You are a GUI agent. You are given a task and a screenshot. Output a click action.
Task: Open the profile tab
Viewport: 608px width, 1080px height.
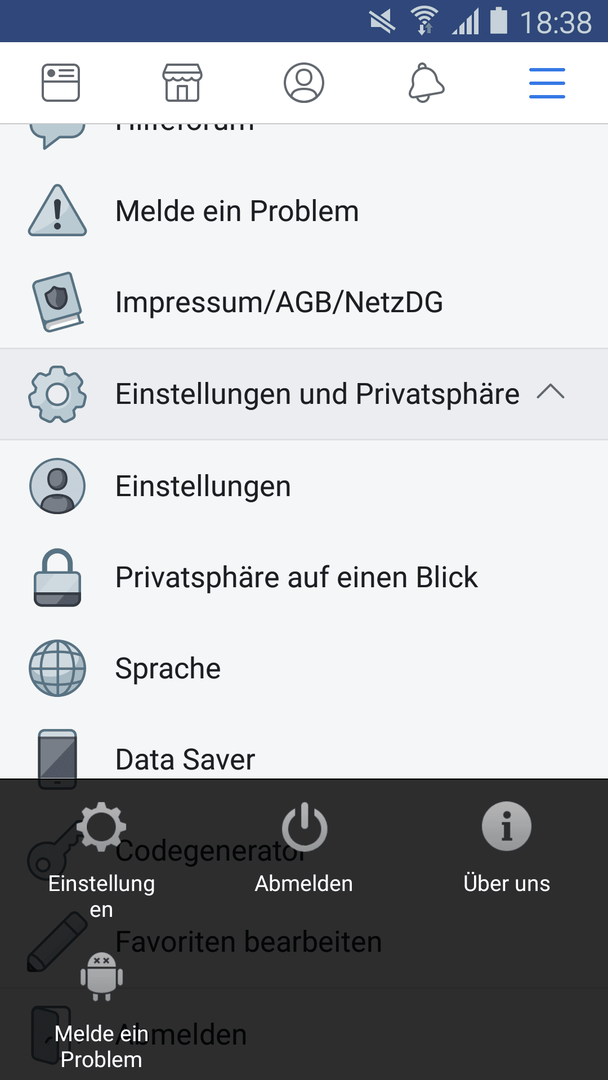[304, 83]
